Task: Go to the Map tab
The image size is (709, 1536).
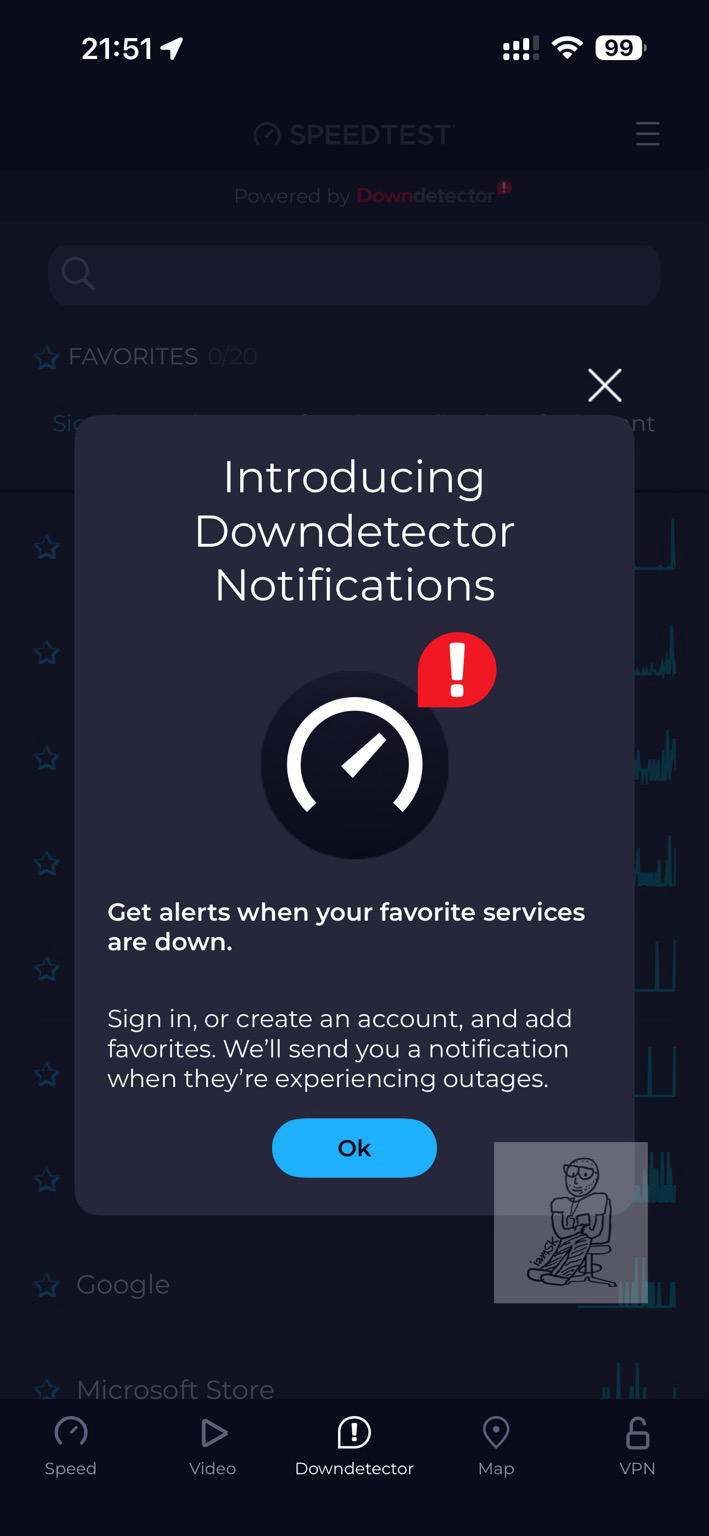Action: coord(496,1446)
